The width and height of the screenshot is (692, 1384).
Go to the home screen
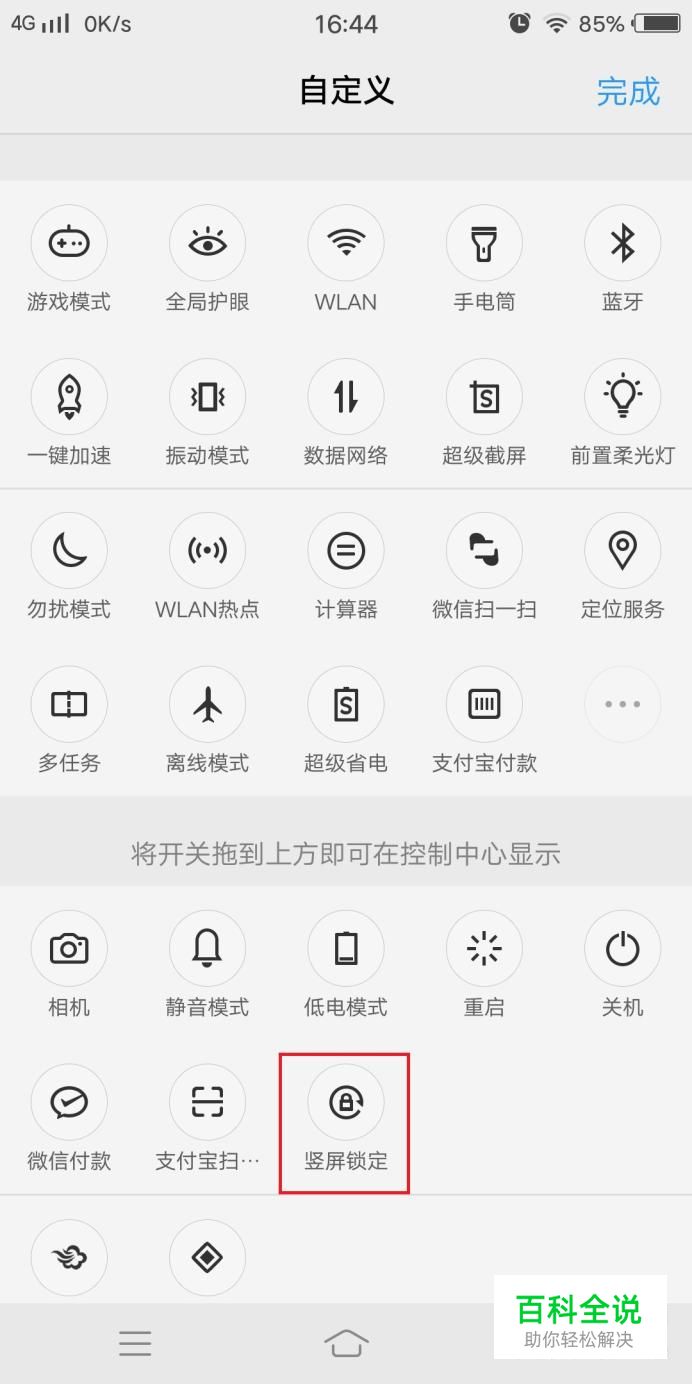pos(346,1343)
